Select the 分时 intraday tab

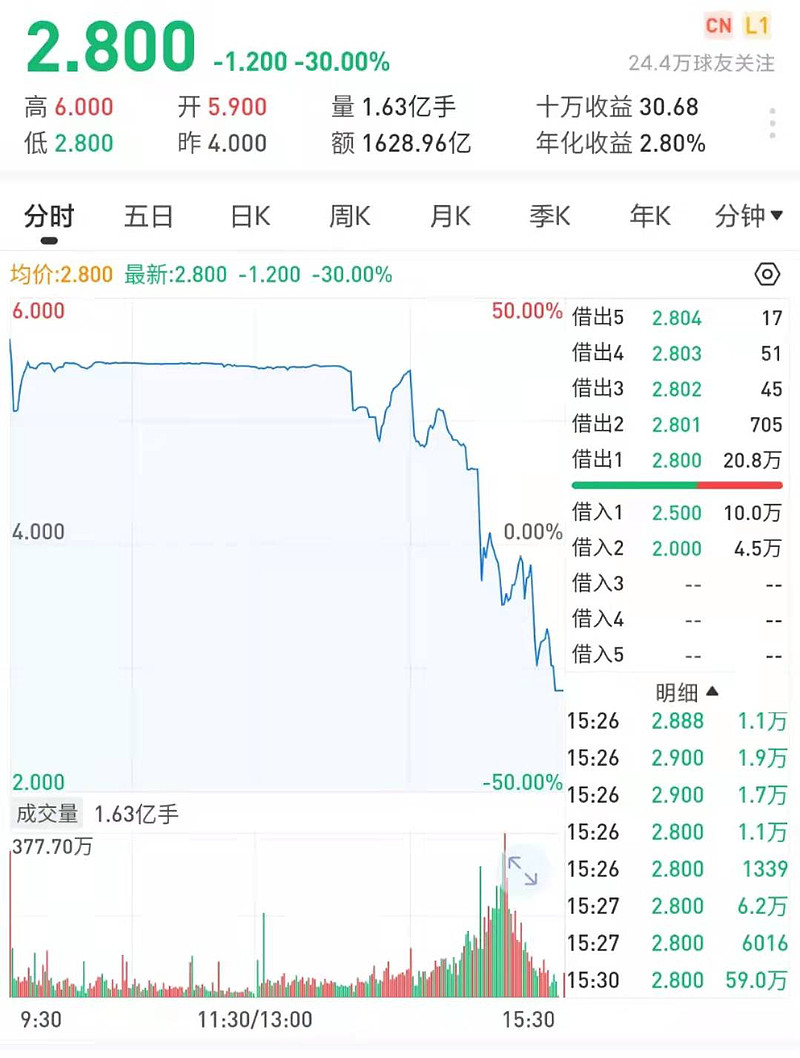(x=50, y=216)
